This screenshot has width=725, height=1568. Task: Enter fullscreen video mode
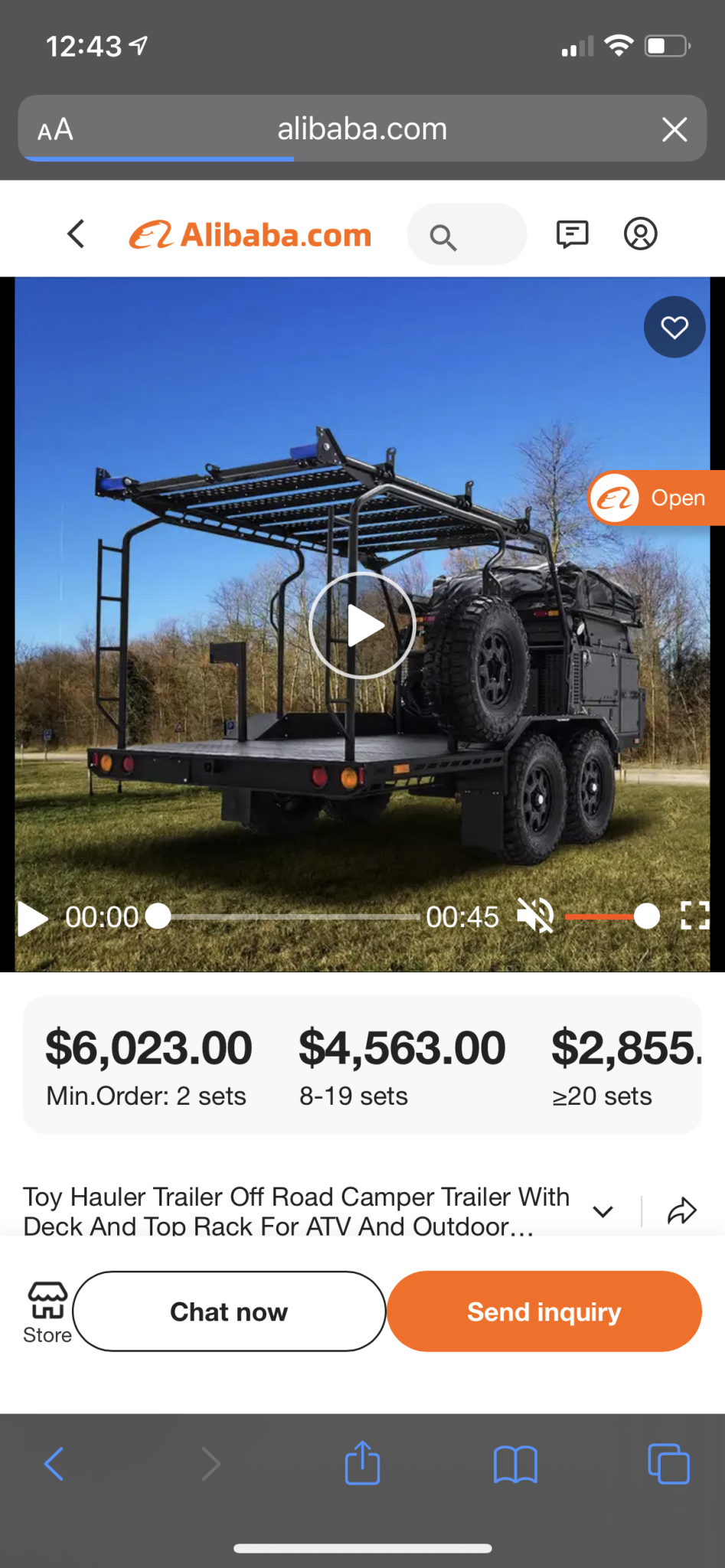click(694, 916)
